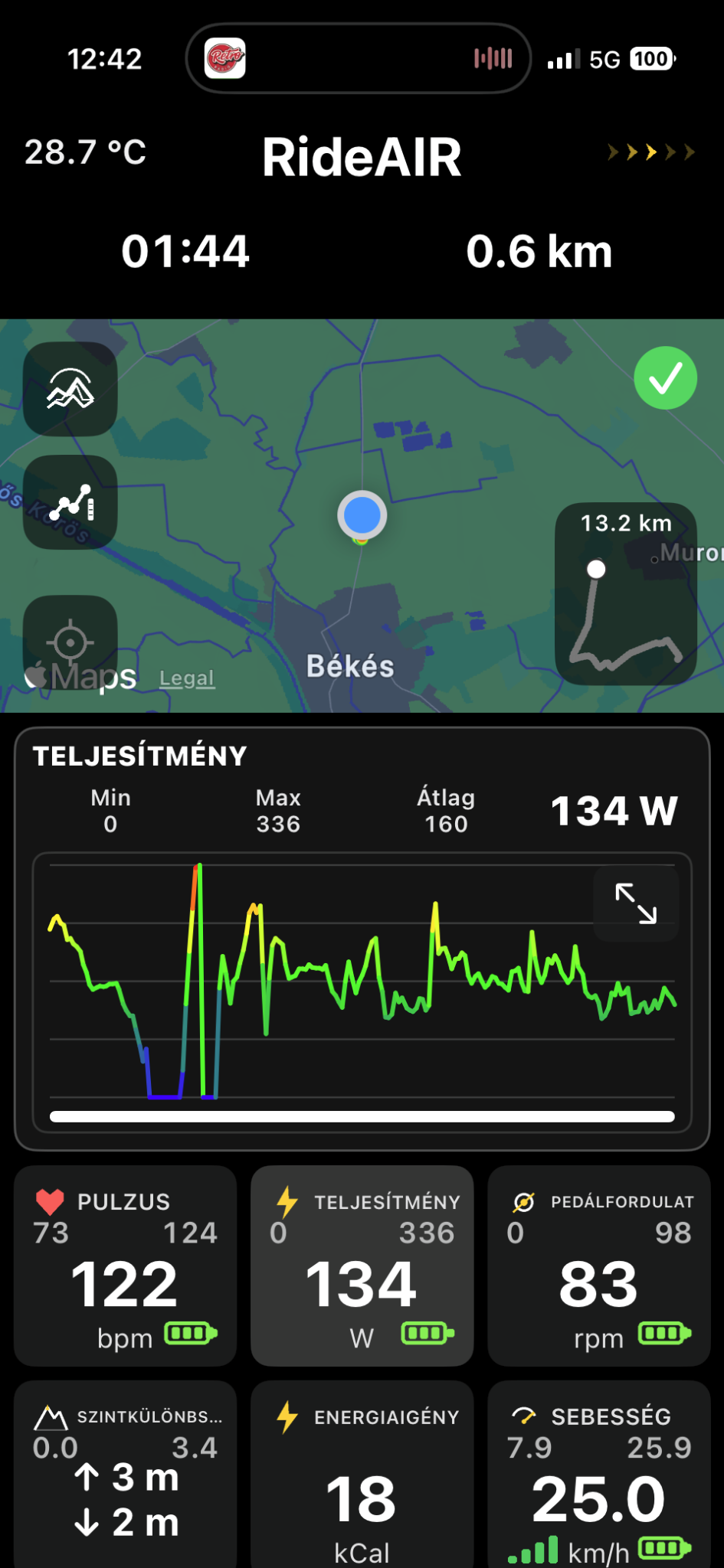Open the Pedálfordulat cadence tile
This screenshot has height=1568, width=724.
pos(599,1266)
